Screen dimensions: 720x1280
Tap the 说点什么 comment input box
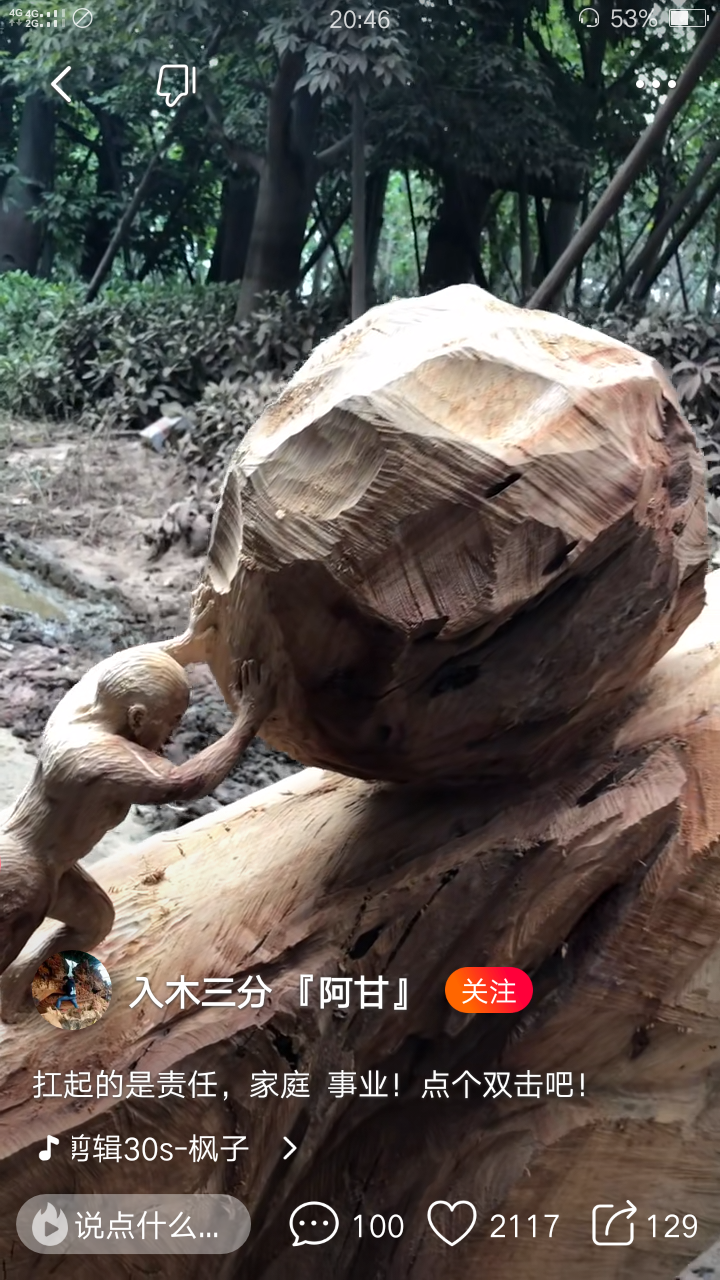(134, 1225)
